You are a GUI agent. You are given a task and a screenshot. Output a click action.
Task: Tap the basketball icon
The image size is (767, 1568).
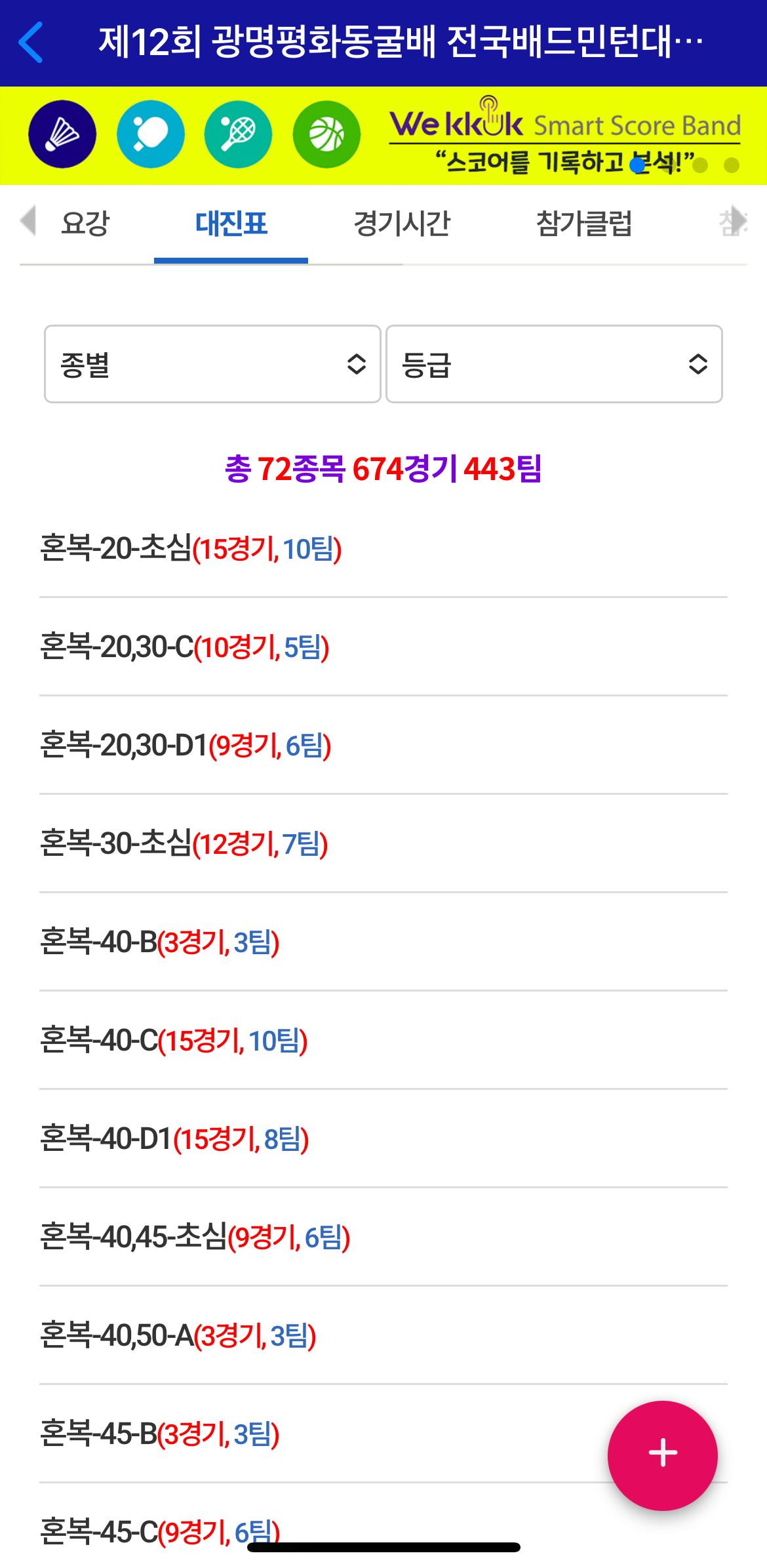click(326, 134)
